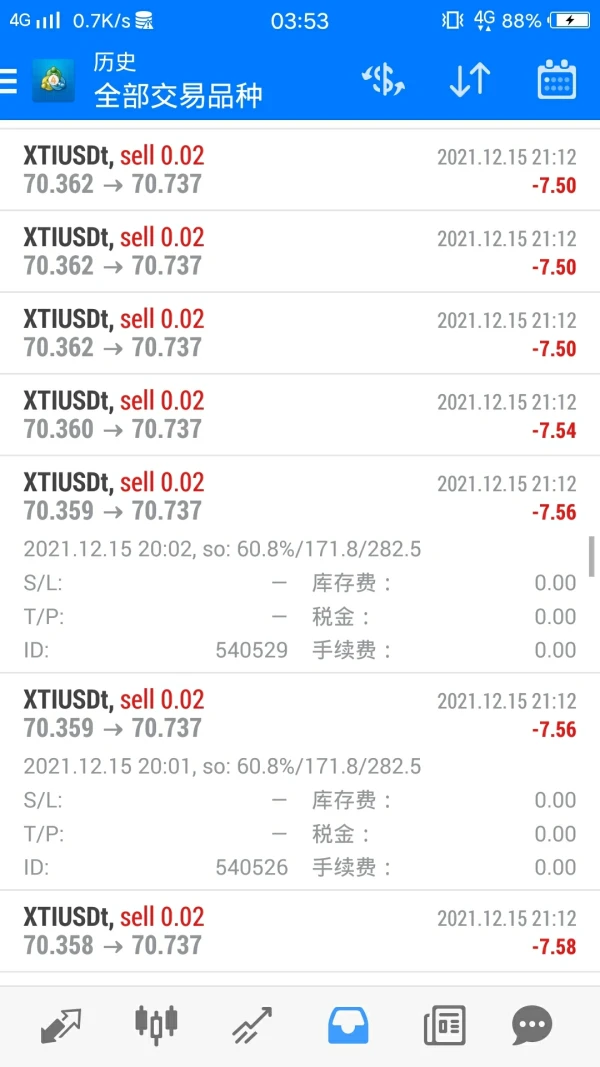600x1067 pixels.
Task: Switch to the candlestick chart tab
Action: (156, 1025)
